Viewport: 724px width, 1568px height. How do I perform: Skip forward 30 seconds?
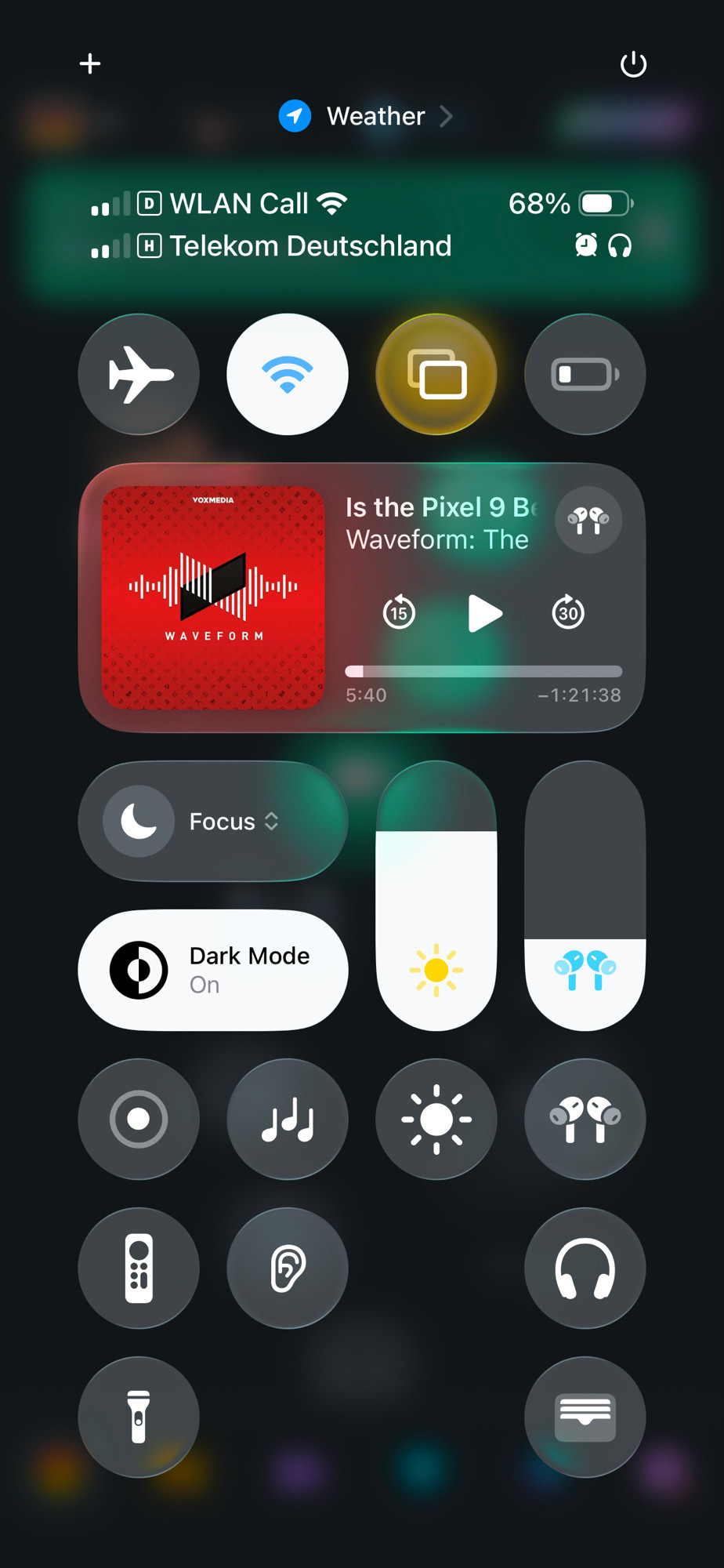(568, 612)
